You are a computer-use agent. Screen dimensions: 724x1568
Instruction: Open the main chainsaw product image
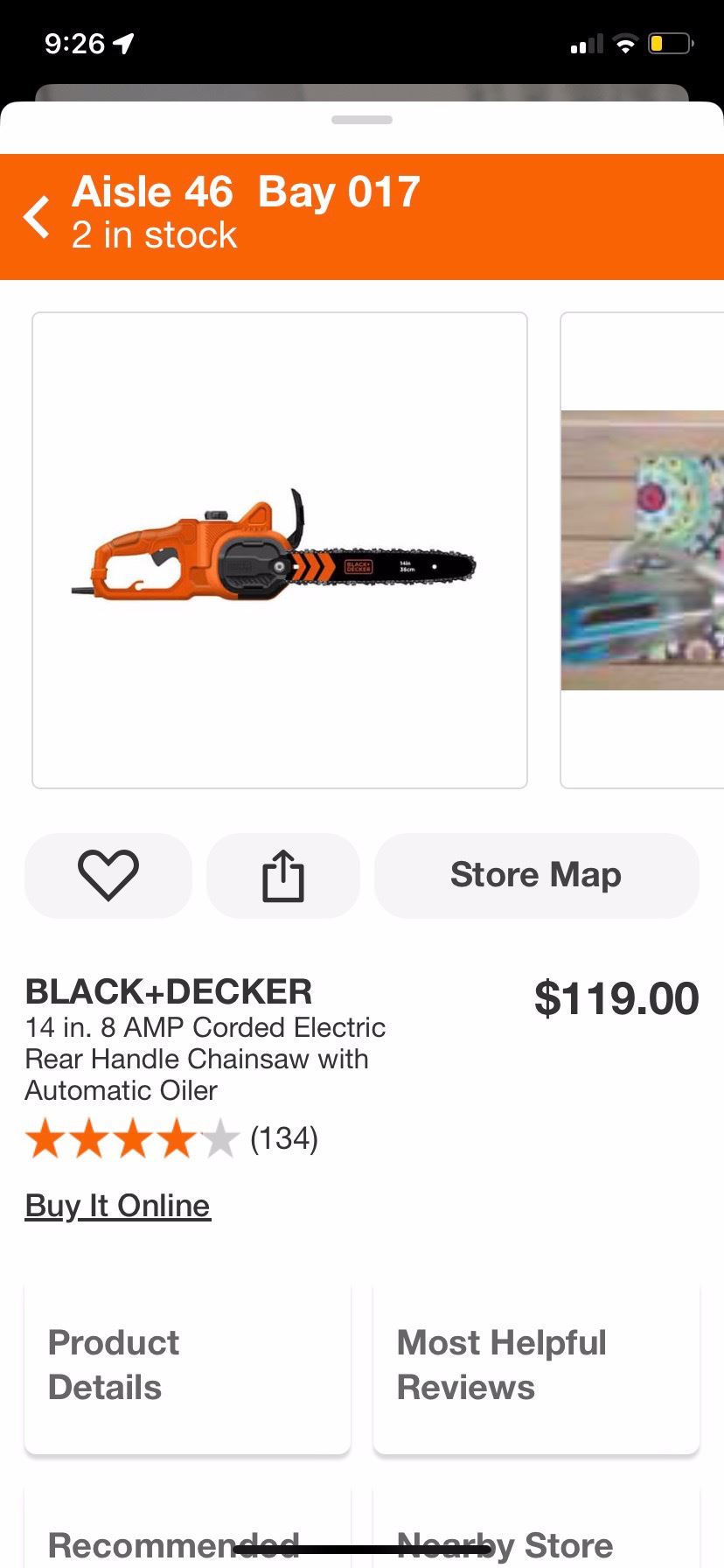[x=280, y=549]
